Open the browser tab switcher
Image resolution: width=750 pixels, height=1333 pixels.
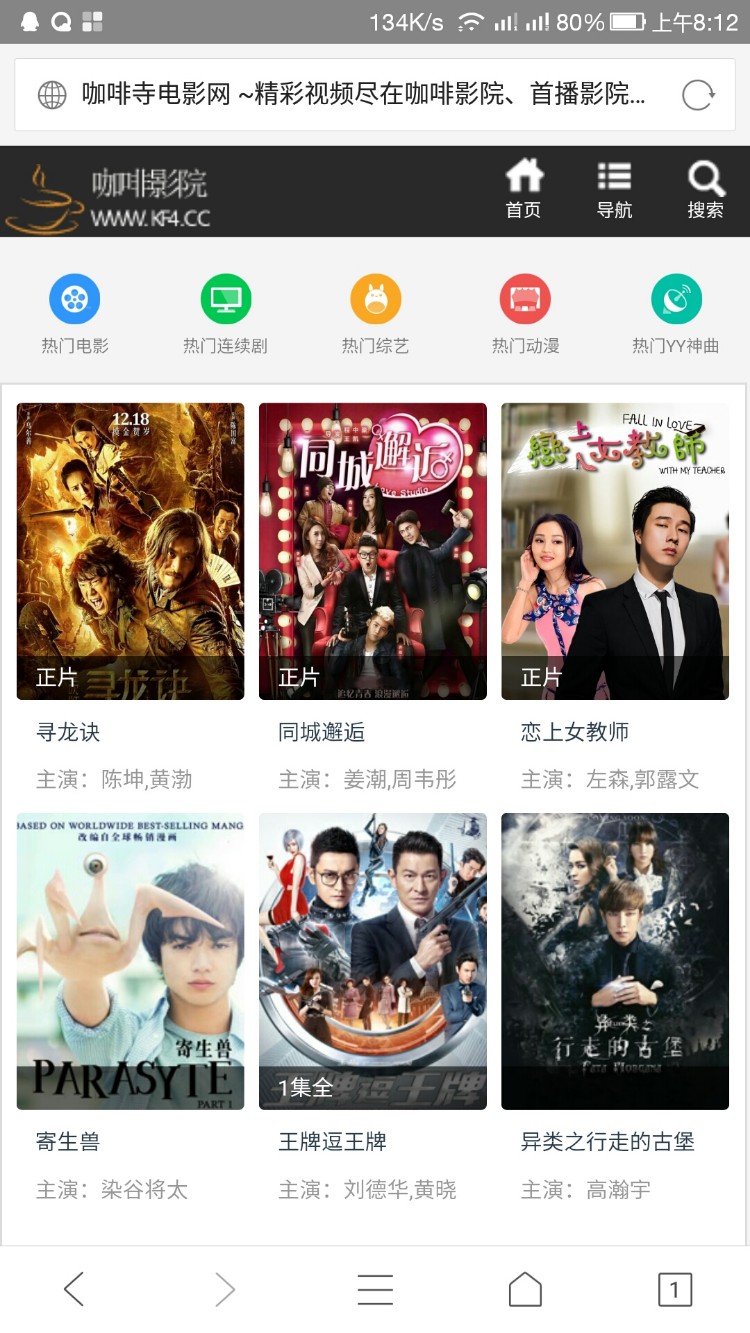pos(674,1289)
